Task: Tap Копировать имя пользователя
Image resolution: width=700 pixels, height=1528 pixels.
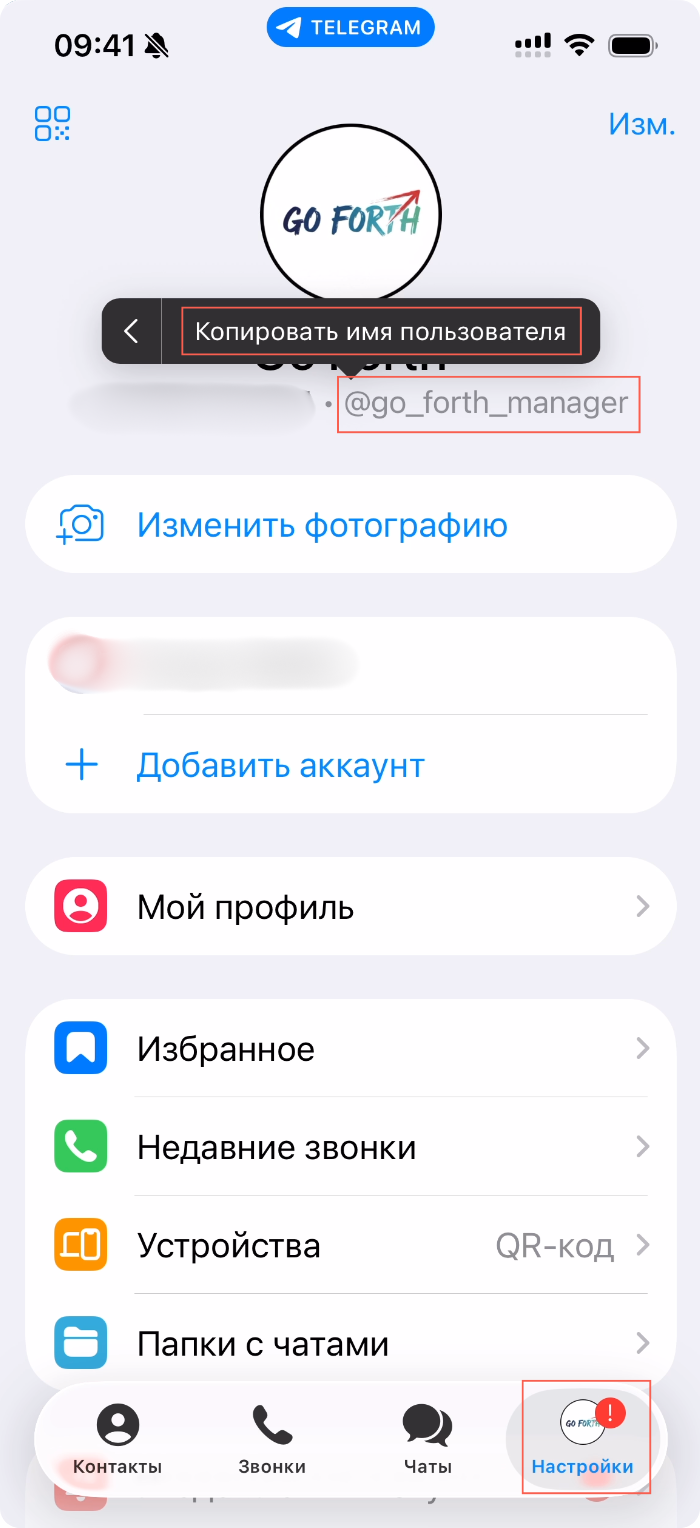Action: [380, 331]
